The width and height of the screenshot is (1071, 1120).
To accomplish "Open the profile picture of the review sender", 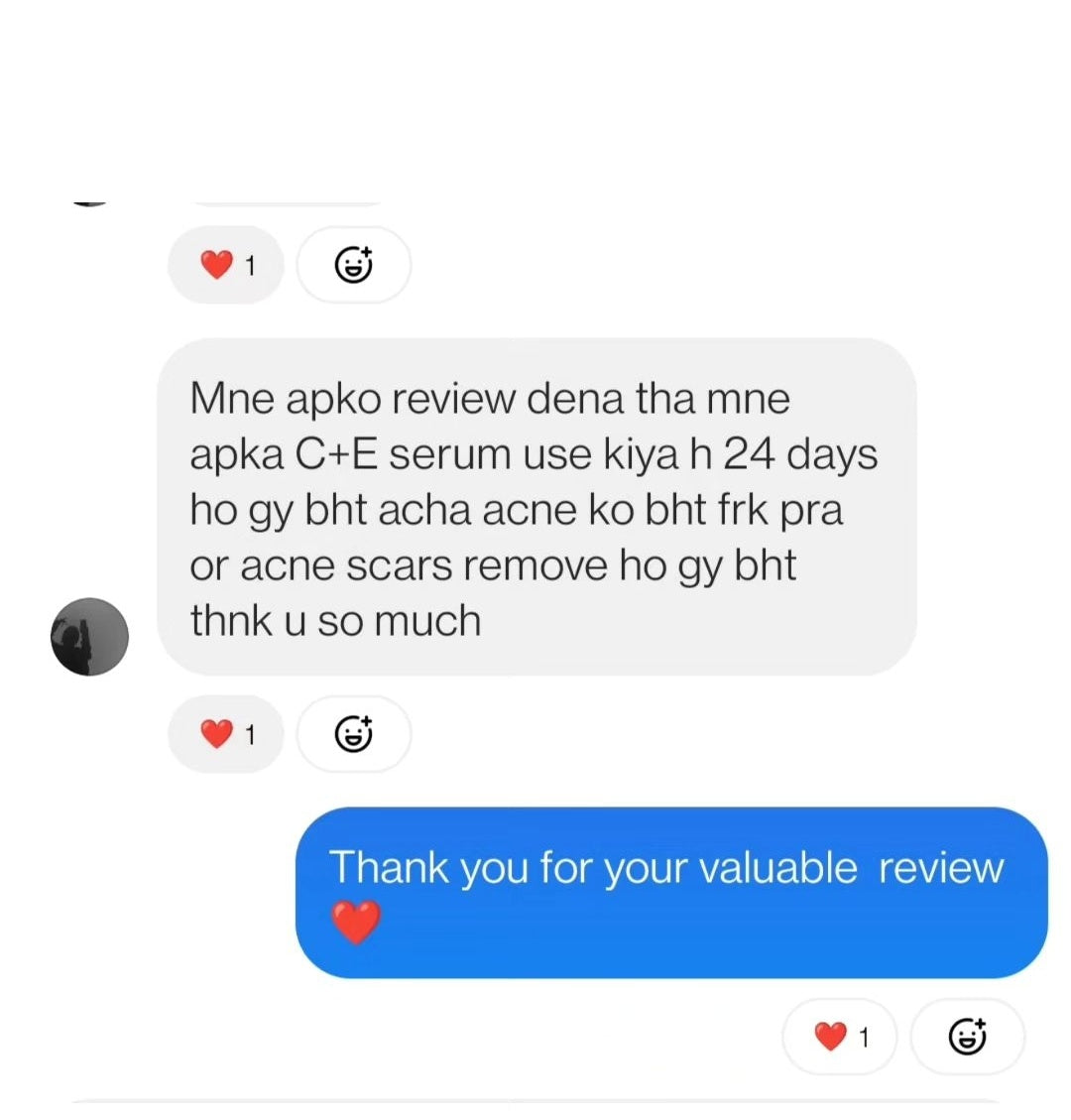I will [x=89, y=637].
